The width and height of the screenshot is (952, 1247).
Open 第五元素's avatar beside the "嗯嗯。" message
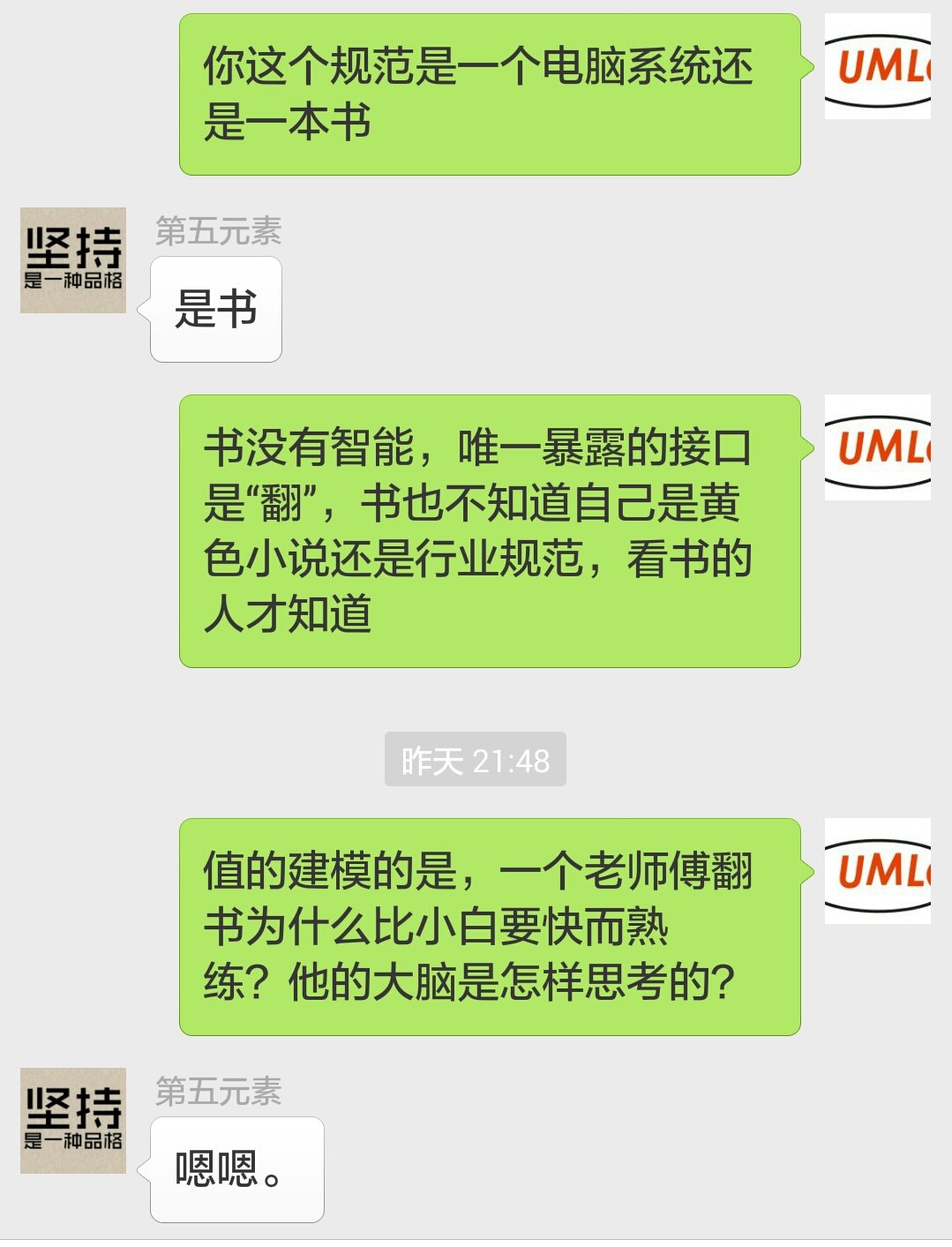tap(73, 1121)
